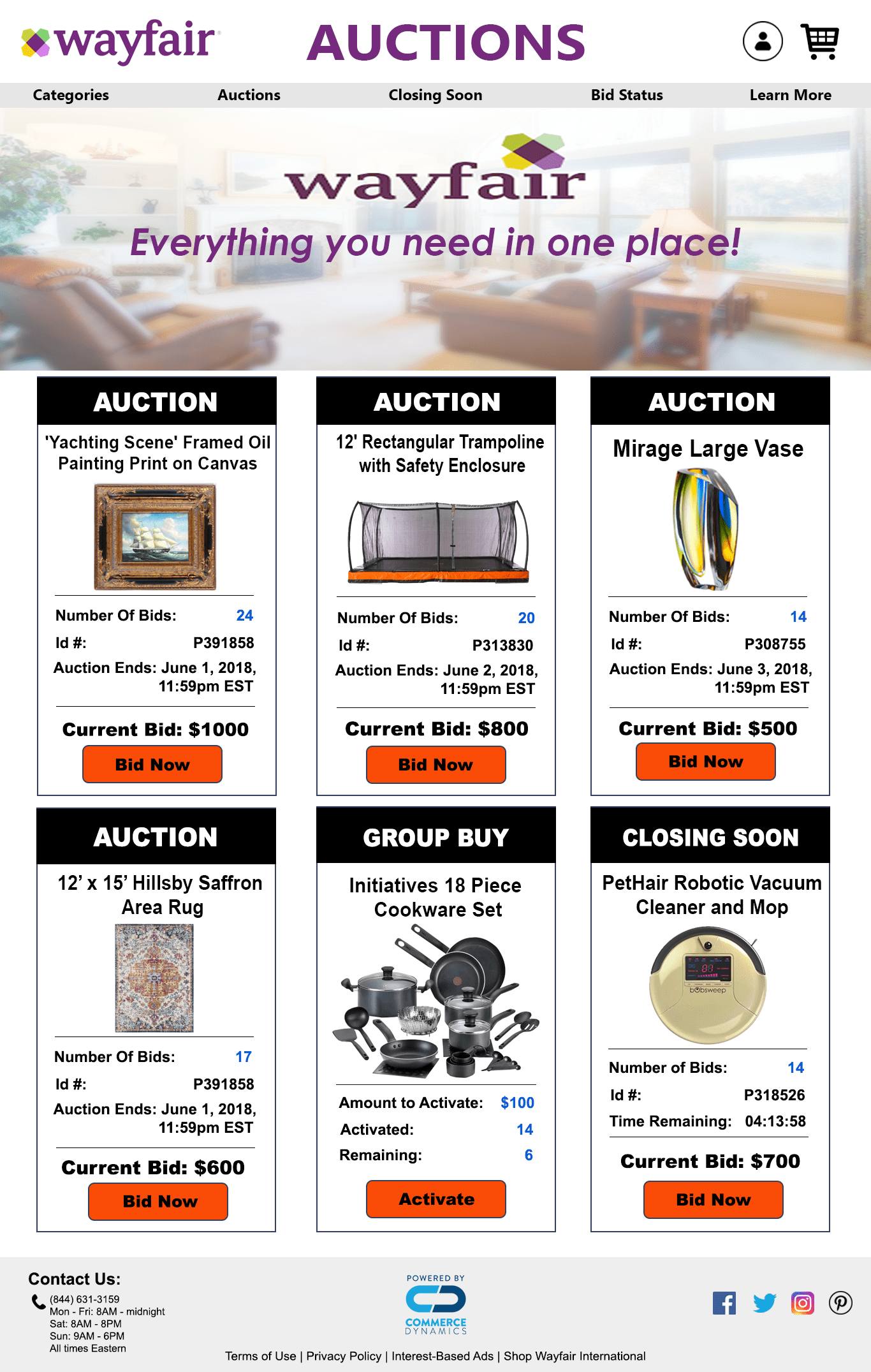Bid Now on Rectangular Trampoline

pyautogui.click(x=435, y=764)
